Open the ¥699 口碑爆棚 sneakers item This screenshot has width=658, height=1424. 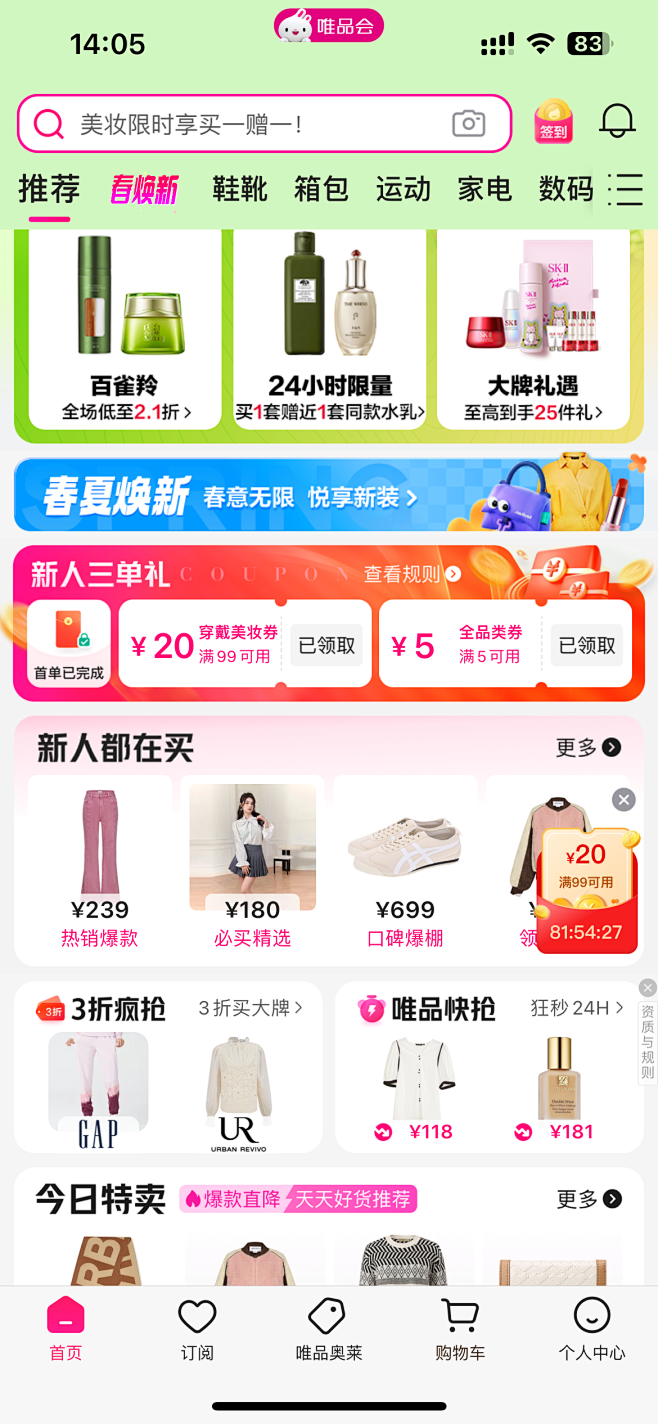click(x=405, y=865)
